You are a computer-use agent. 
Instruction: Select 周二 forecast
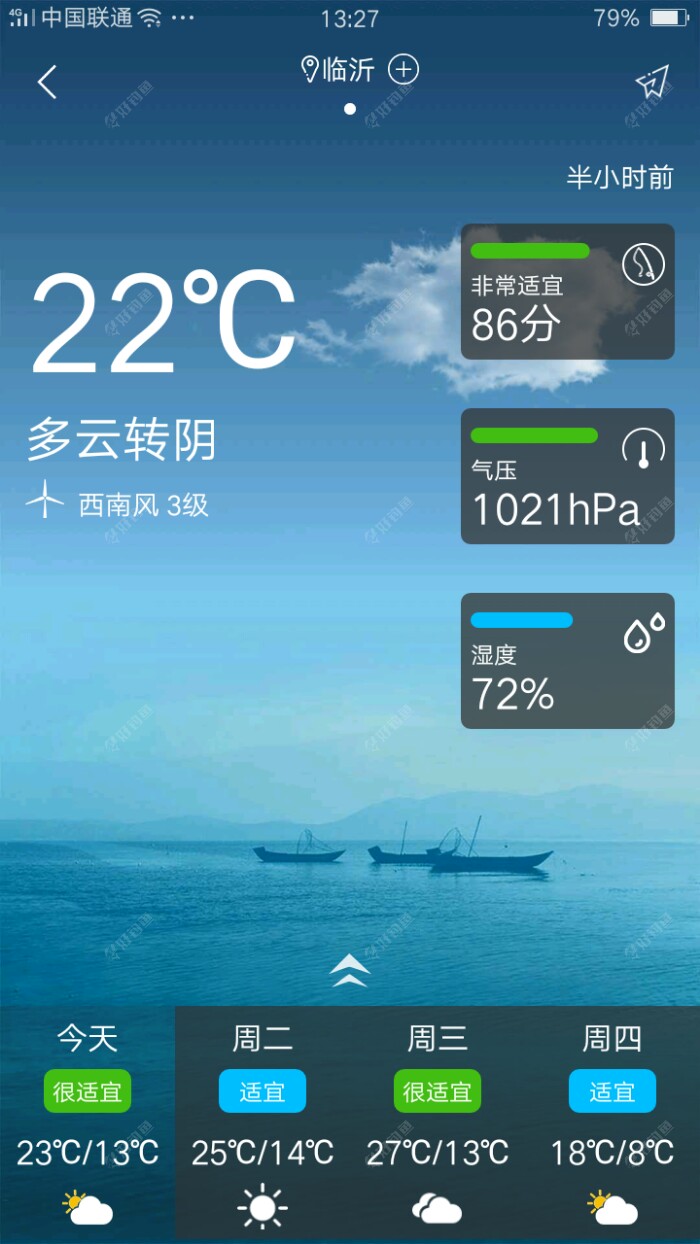[x=262, y=1124]
